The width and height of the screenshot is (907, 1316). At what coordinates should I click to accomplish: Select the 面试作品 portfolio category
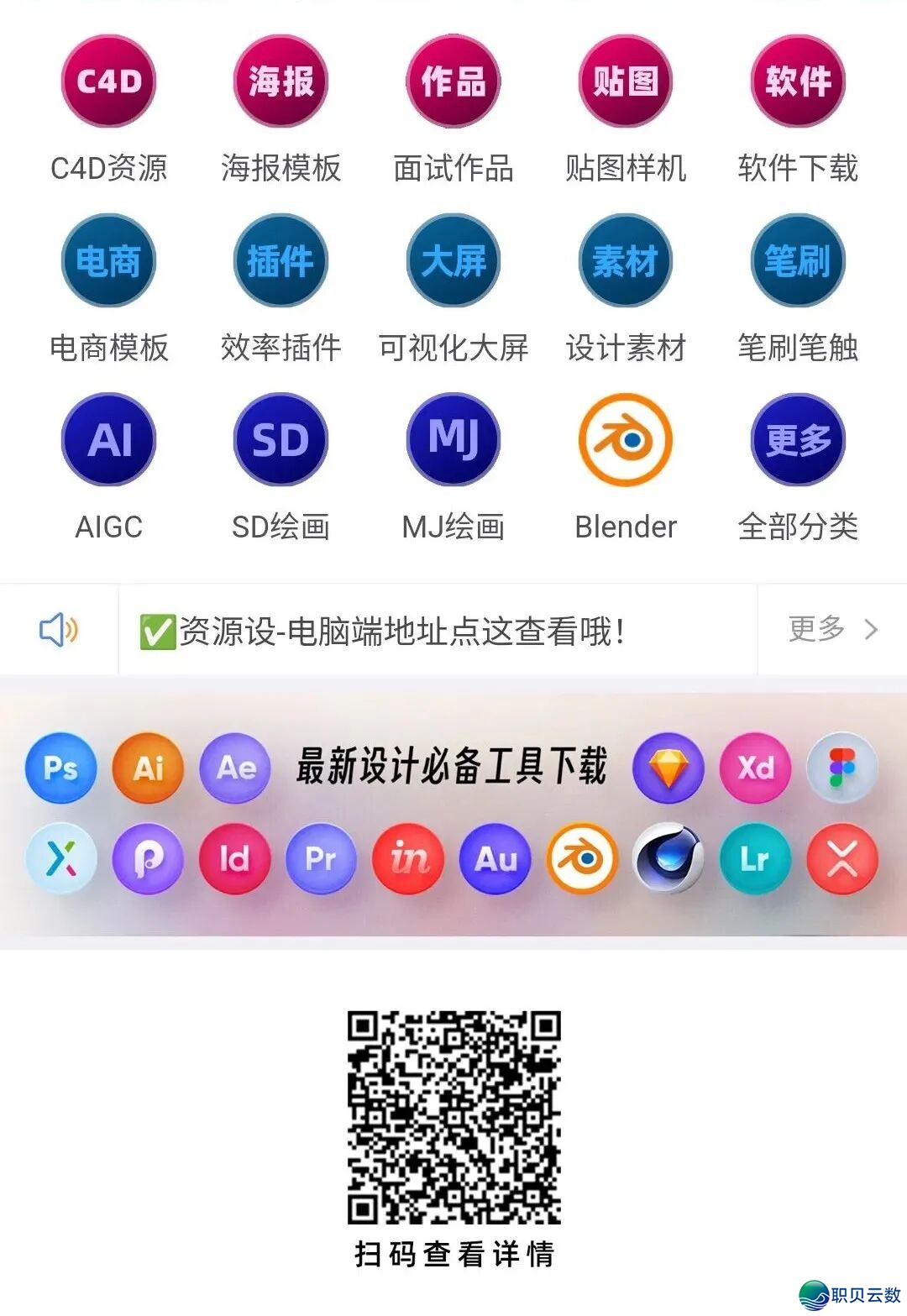[x=453, y=80]
